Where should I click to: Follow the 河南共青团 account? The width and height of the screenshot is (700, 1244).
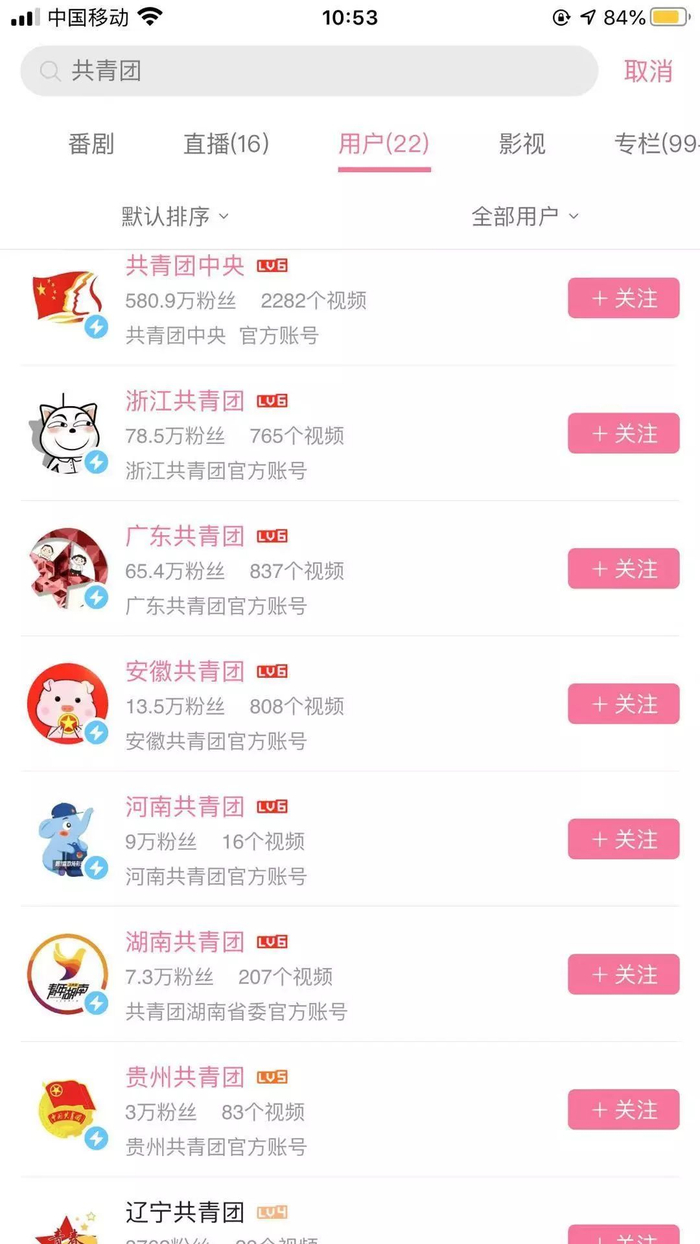point(624,839)
